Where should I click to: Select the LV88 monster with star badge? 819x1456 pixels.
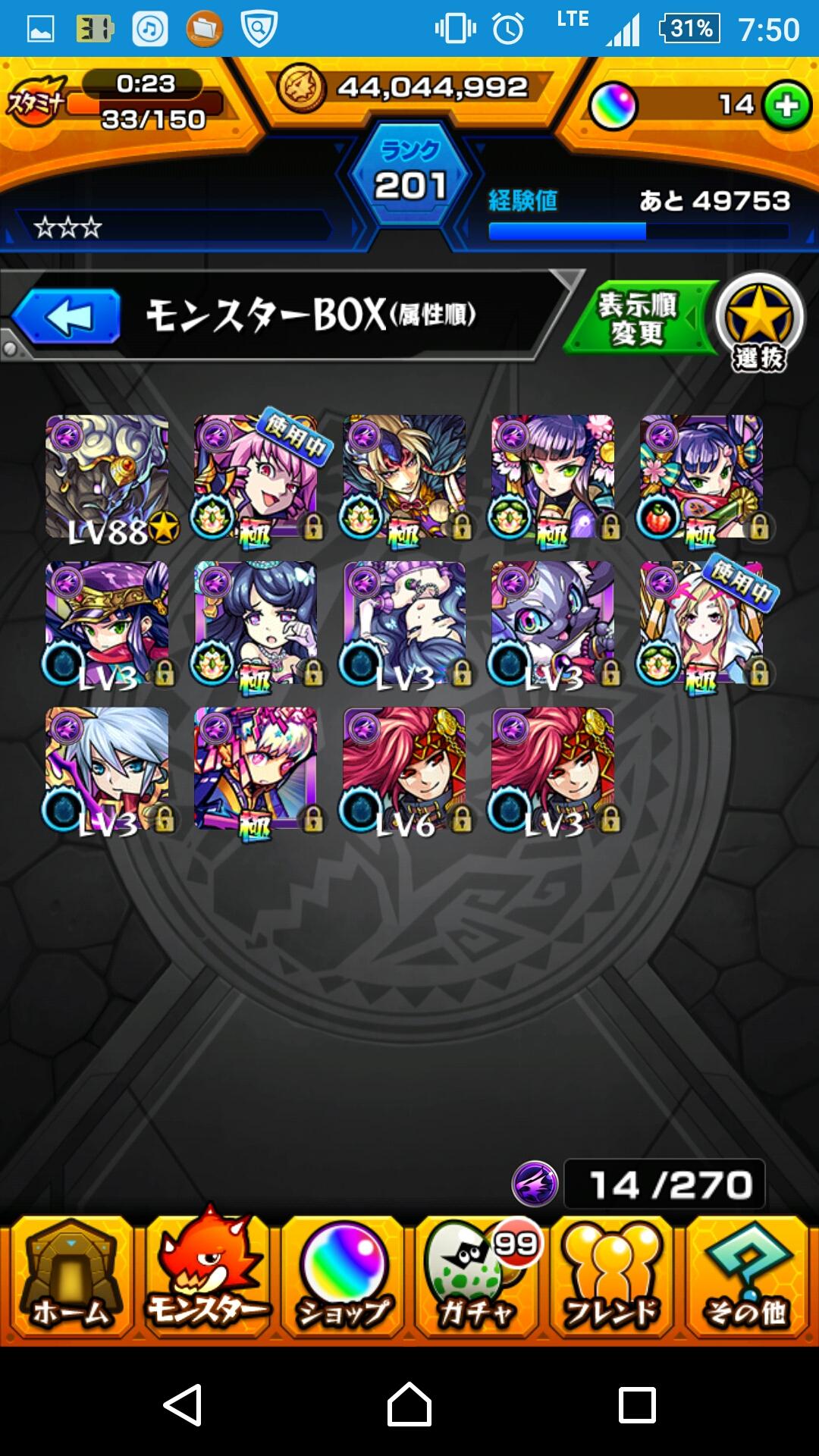[107, 478]
